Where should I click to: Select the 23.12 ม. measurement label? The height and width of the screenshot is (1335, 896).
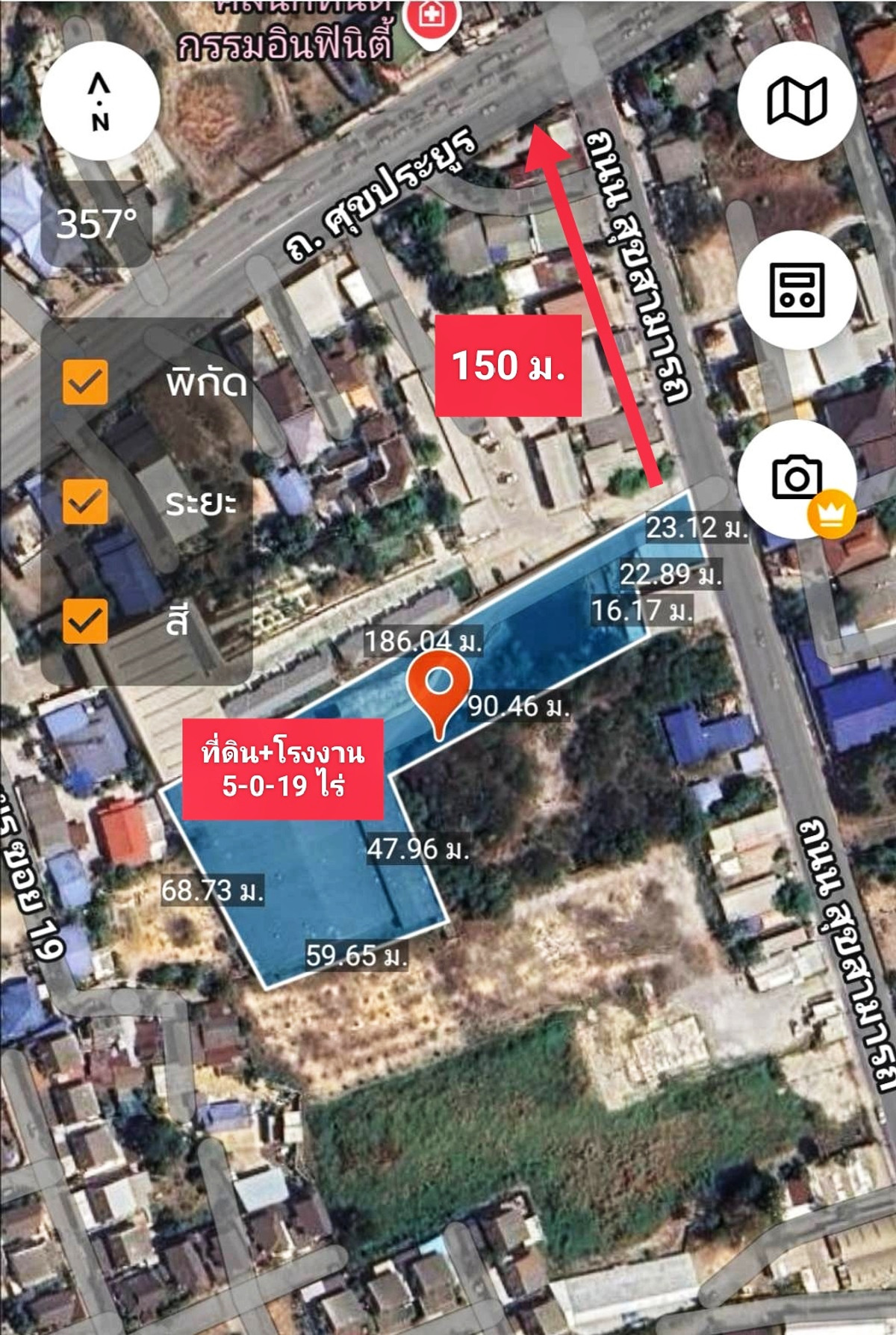point(697,530)
